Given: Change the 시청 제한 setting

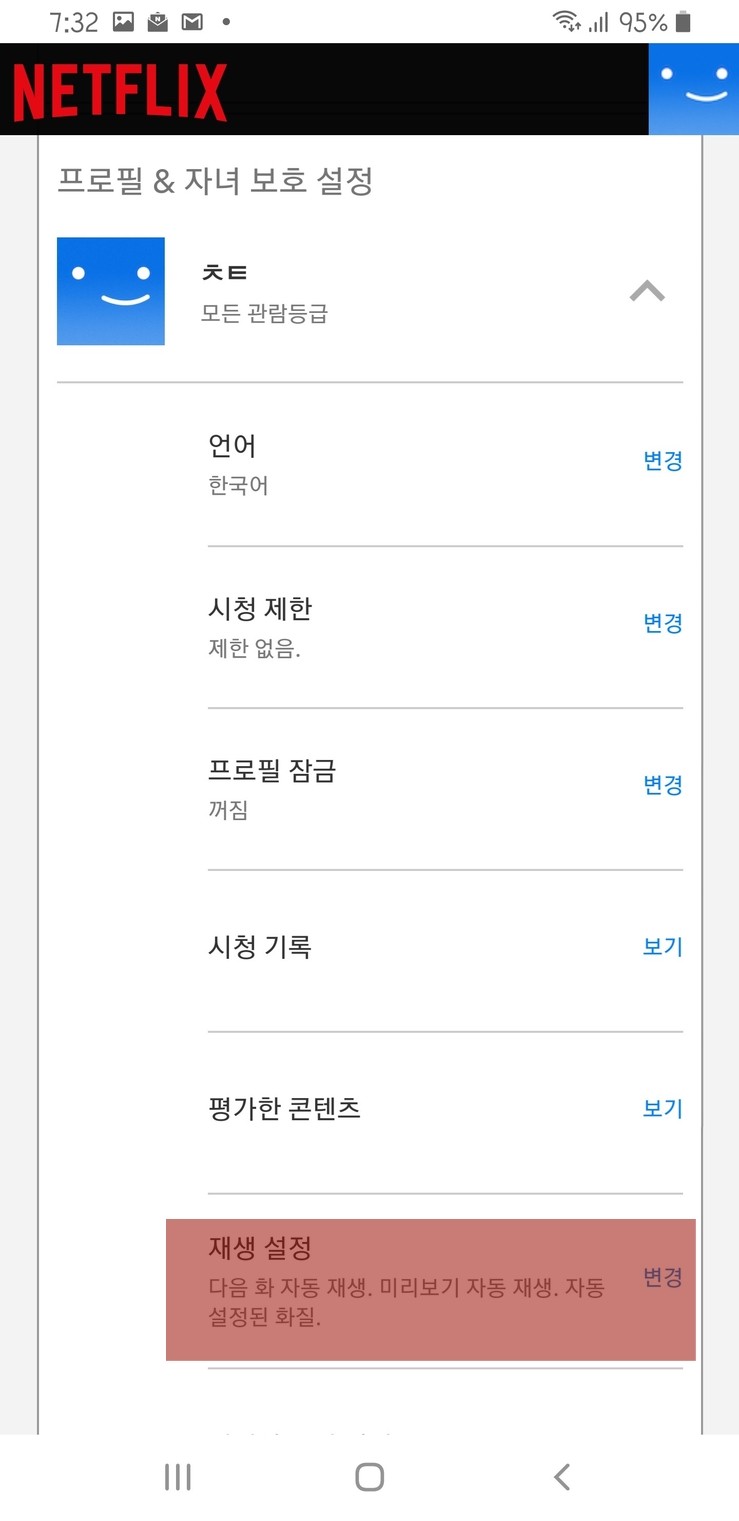Looking at the screenshot, I should [662, 623].
